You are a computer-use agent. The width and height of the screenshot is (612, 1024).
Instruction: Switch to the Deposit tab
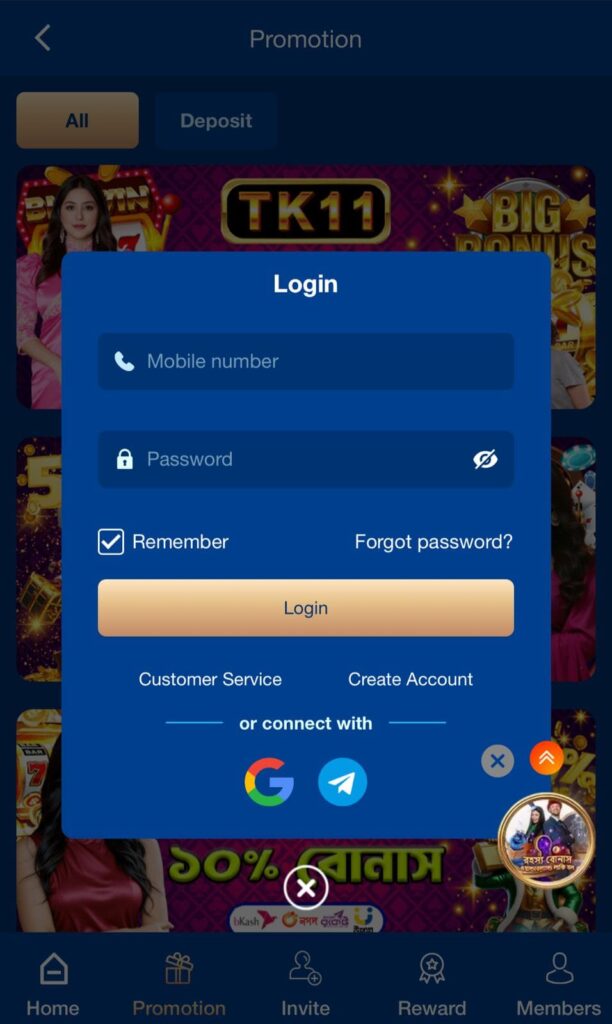pos(215,121)
